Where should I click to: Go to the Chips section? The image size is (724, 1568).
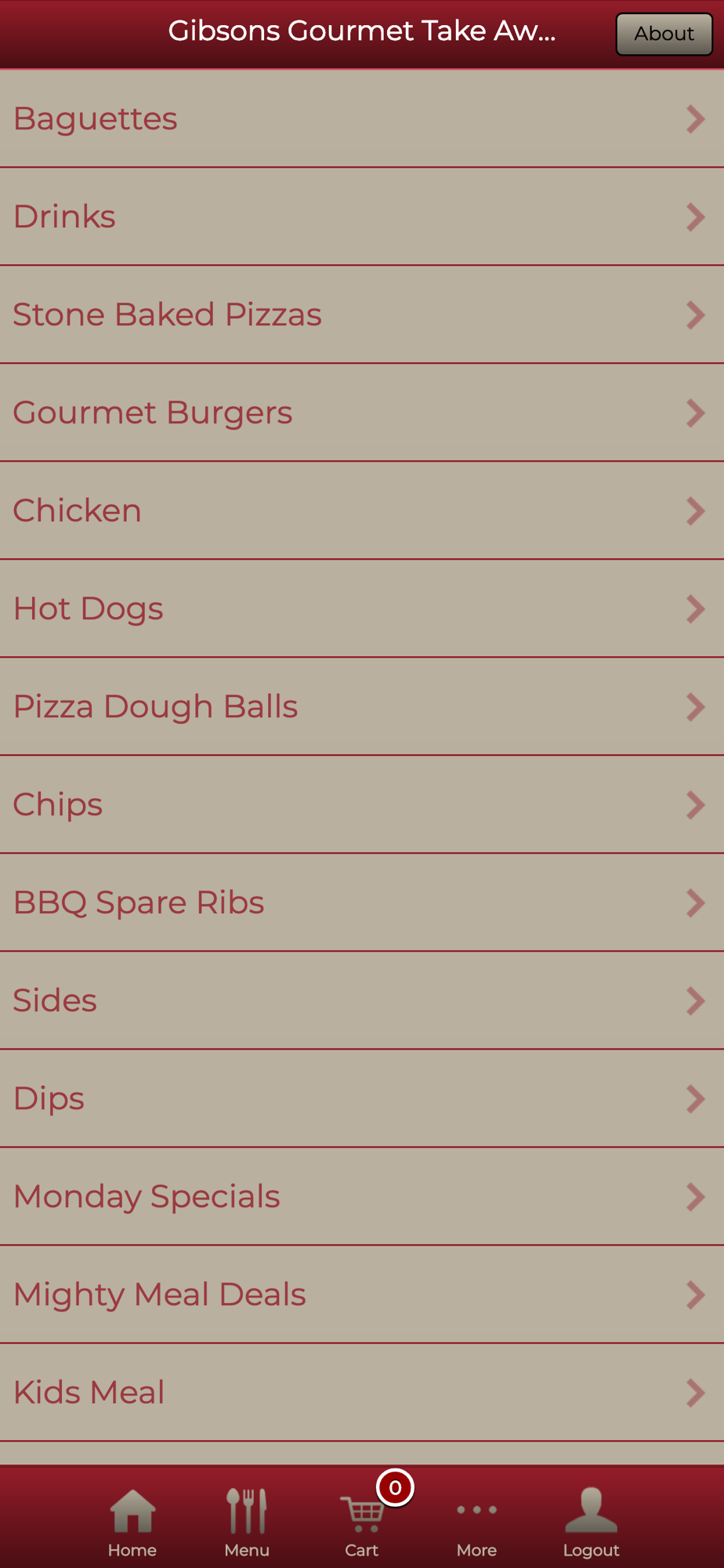pos(360,805)
